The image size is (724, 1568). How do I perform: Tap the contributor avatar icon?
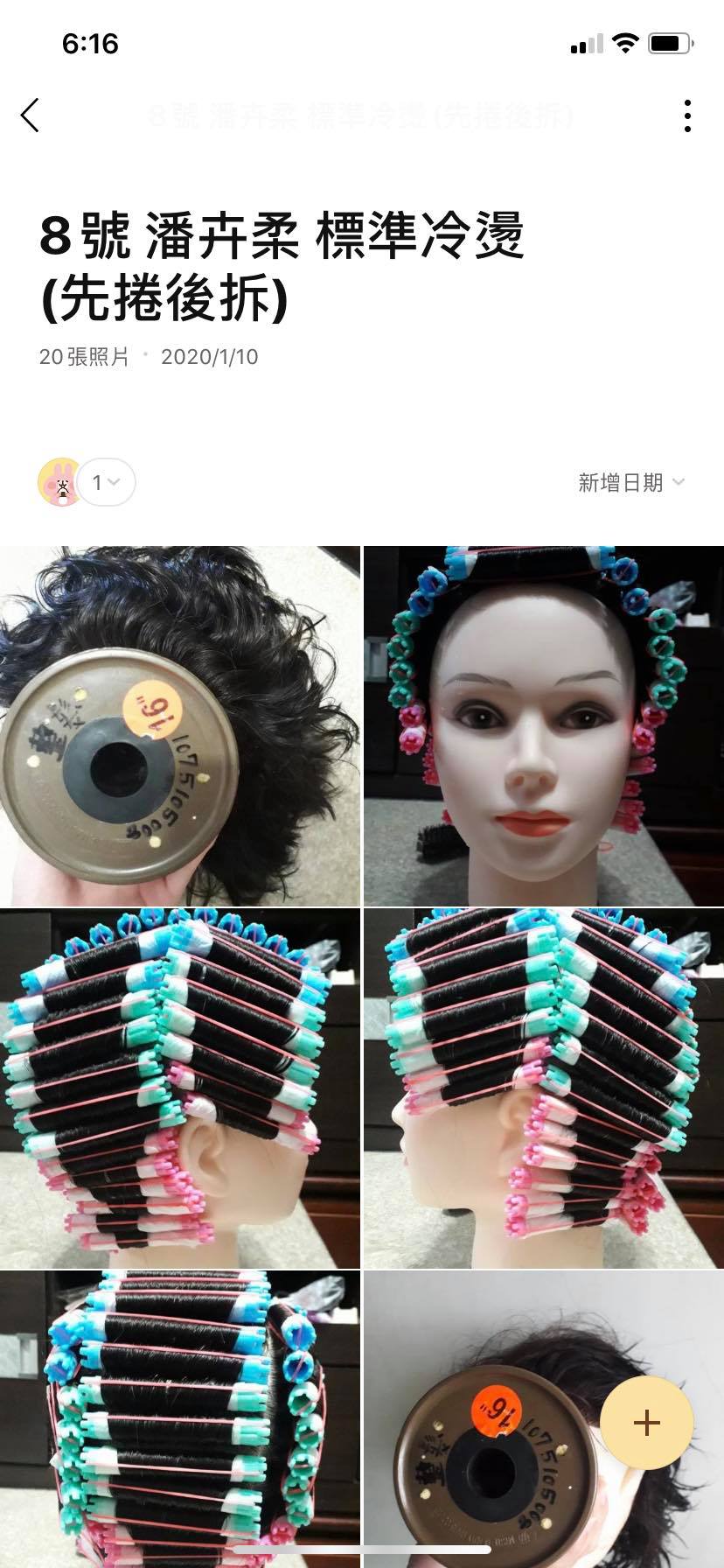(61, 482)
